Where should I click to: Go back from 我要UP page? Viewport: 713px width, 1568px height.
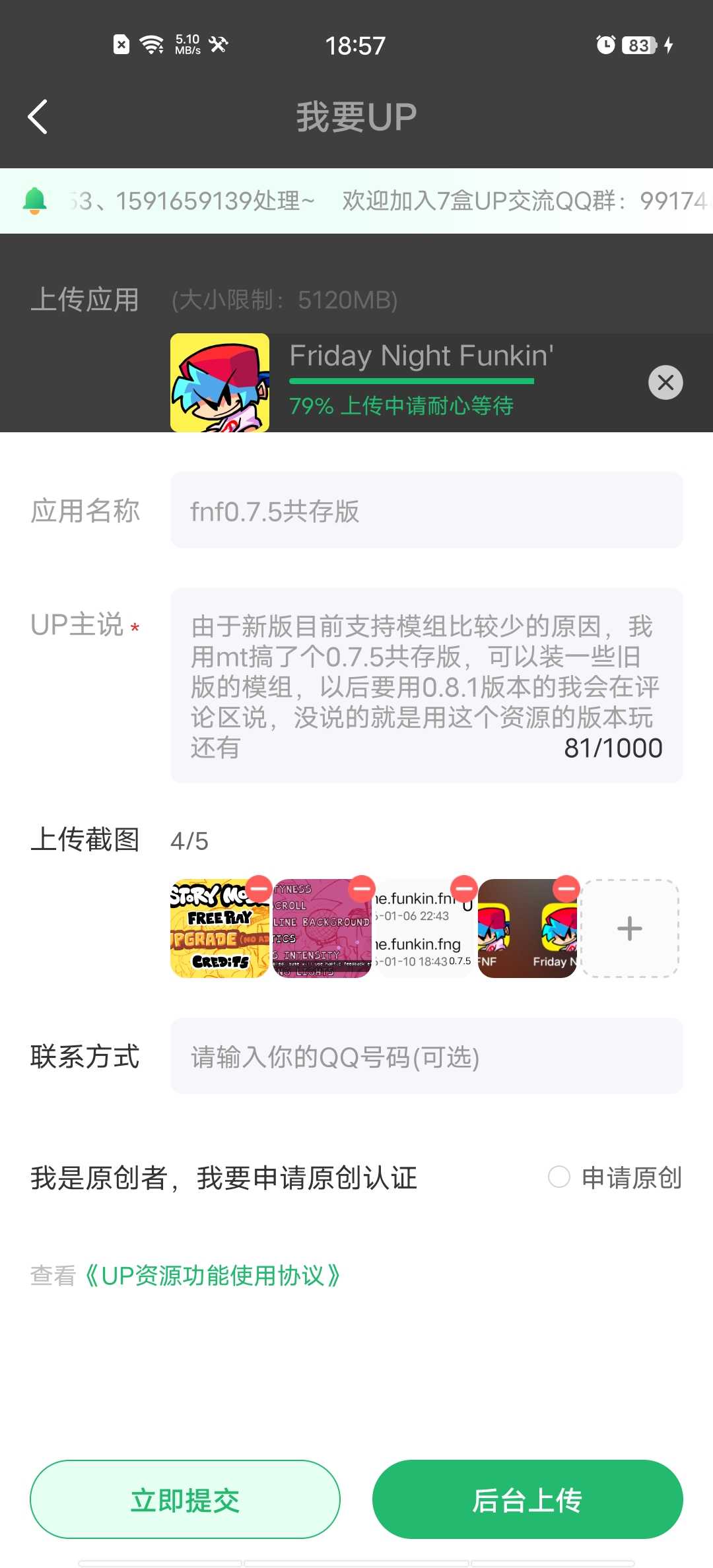[38, 117]
